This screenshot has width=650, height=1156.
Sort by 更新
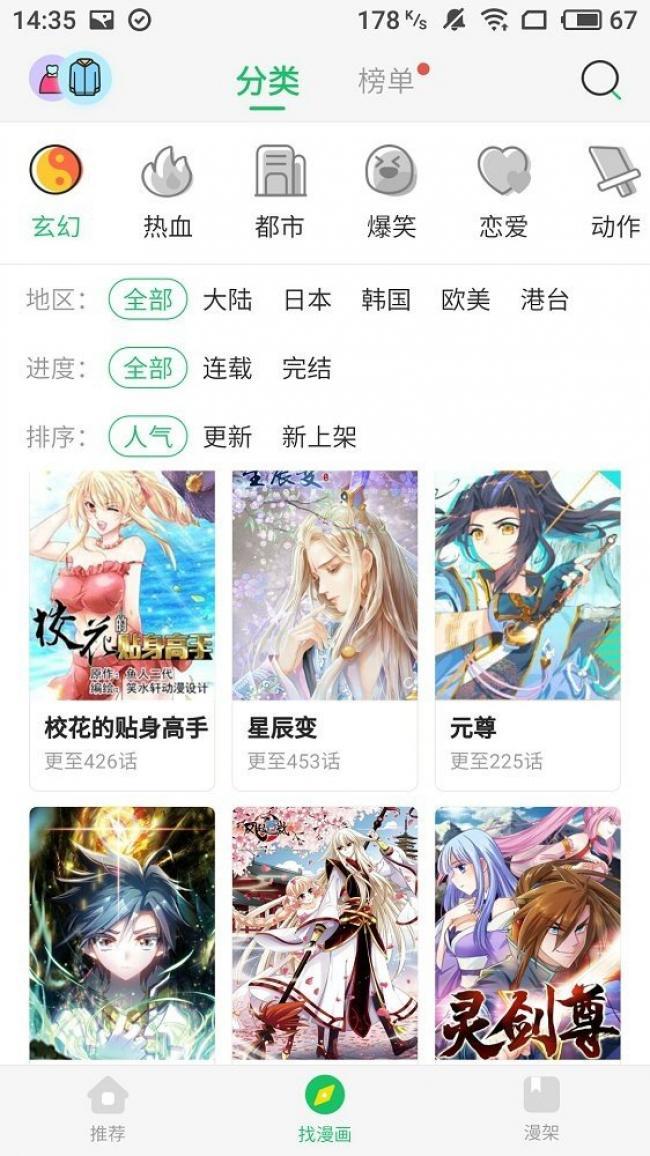(x=228, y=437)
